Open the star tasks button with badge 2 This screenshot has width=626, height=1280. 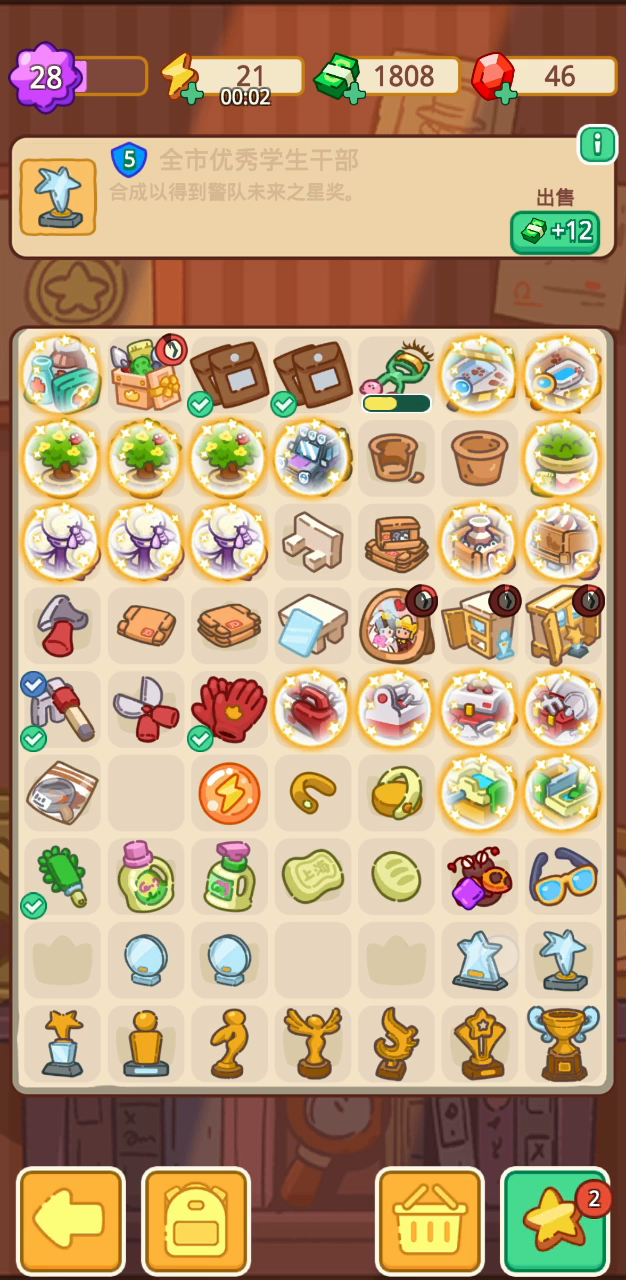point(555,1220)
